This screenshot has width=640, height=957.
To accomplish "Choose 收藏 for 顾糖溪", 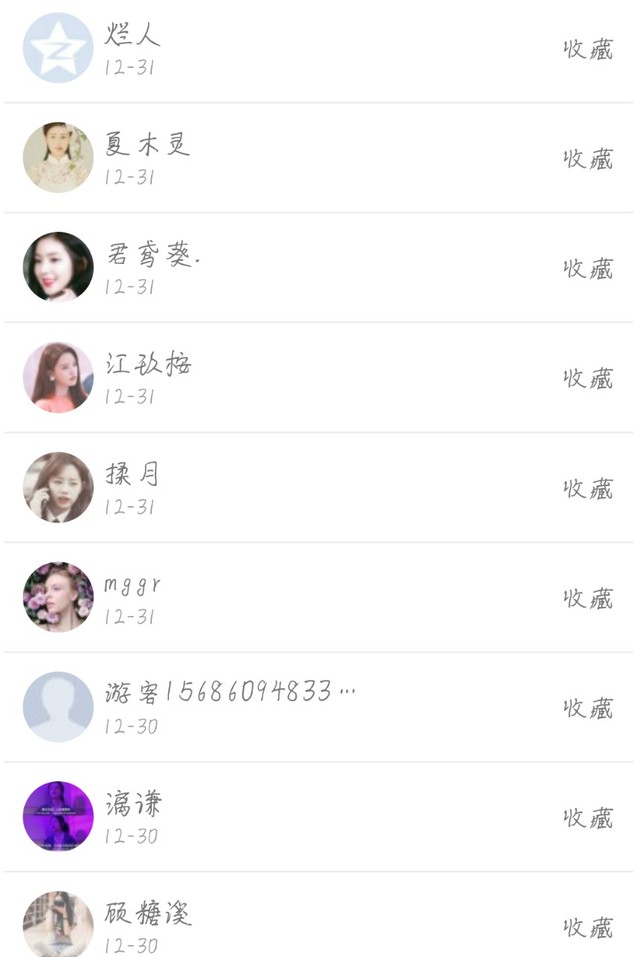I will pos(588,928).
